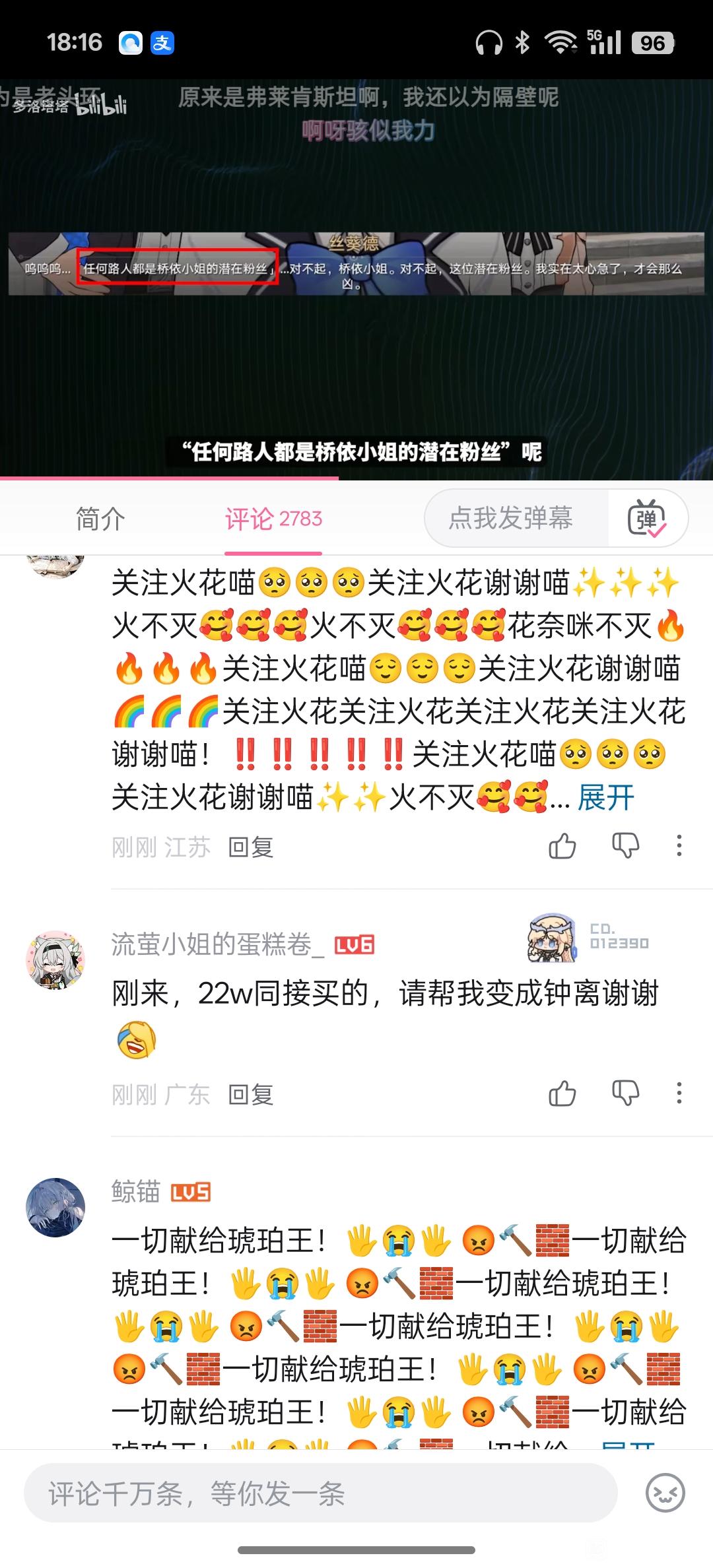Dislike 流萤小姐的蛋糕卷_'s comment

click(x=625, y=1094)
